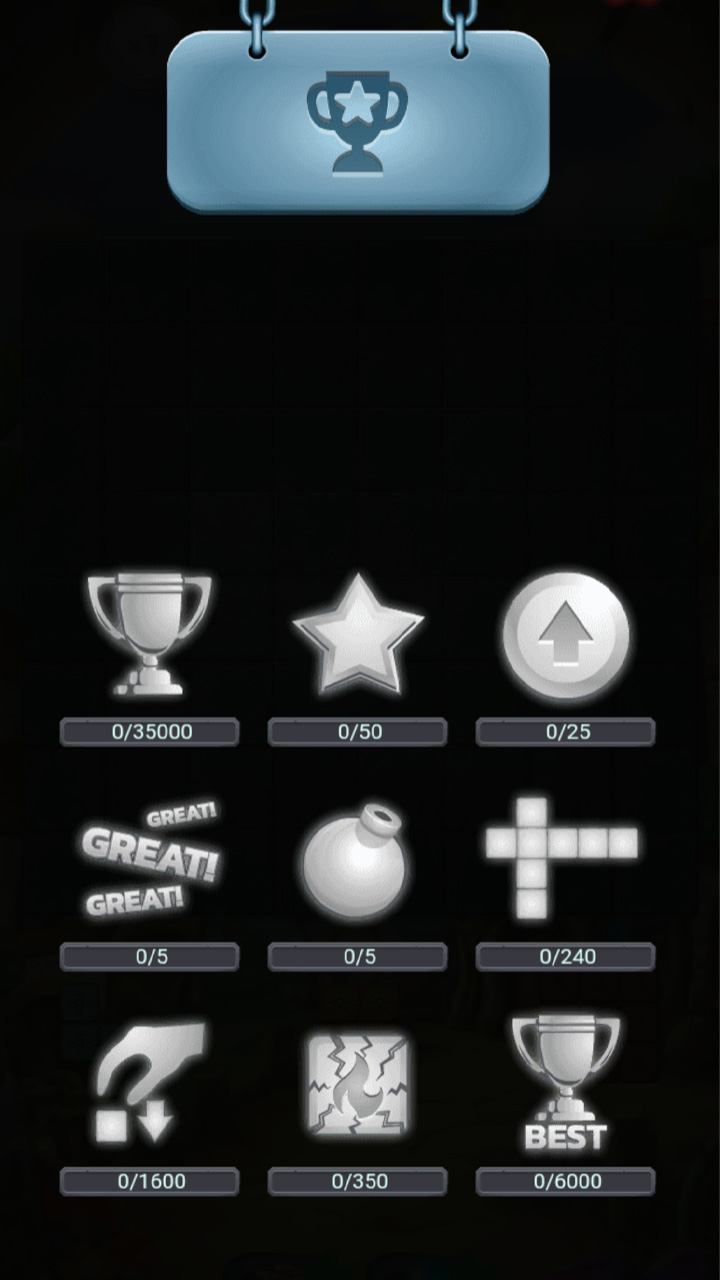Open the 0/35000 trophy achievement
This screenshot has height=1280, width=720.
[150, 636]
